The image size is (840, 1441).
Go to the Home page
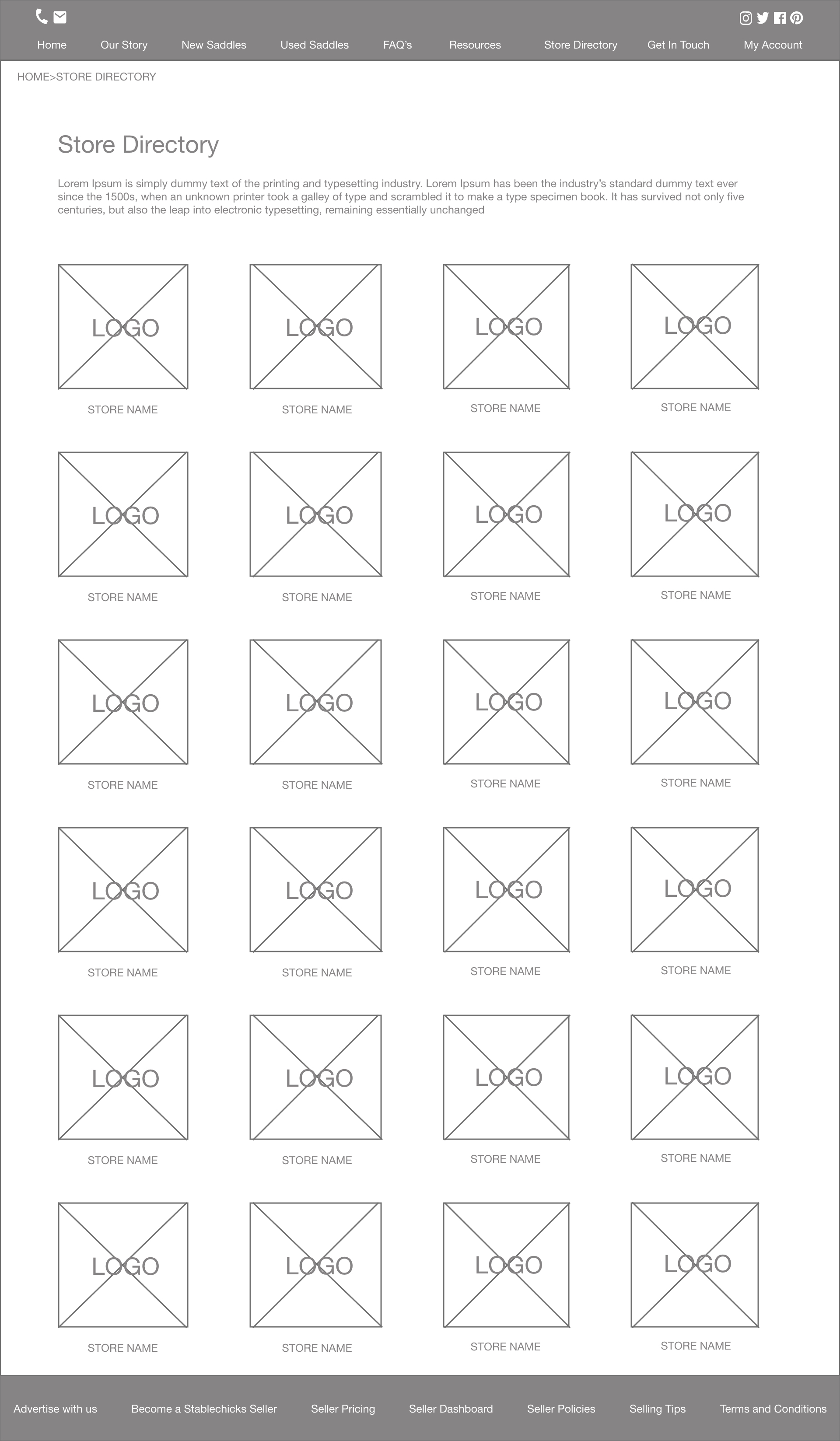click(52, 45)
